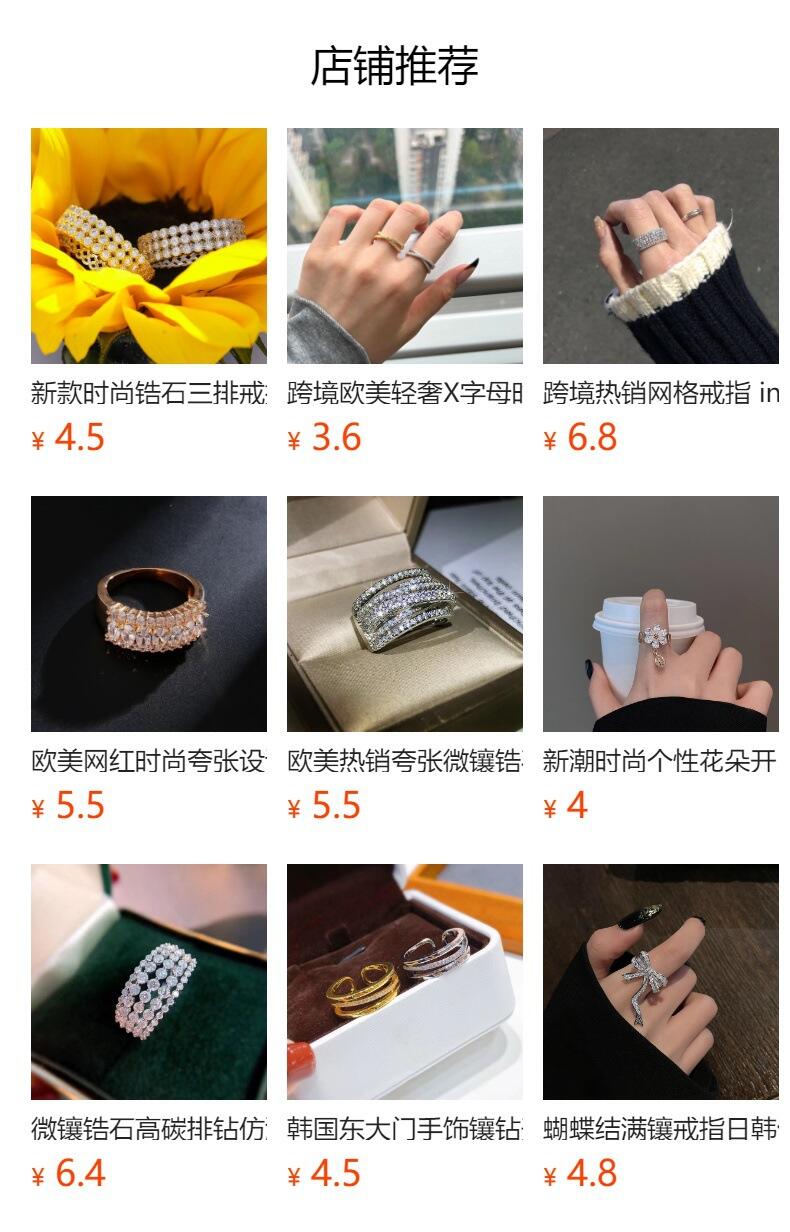The height and width of the screenshot is (1232, 790).
Task: Tap the 韩国东大门手饰镶钻 ring card
Action: click(405, 982)
